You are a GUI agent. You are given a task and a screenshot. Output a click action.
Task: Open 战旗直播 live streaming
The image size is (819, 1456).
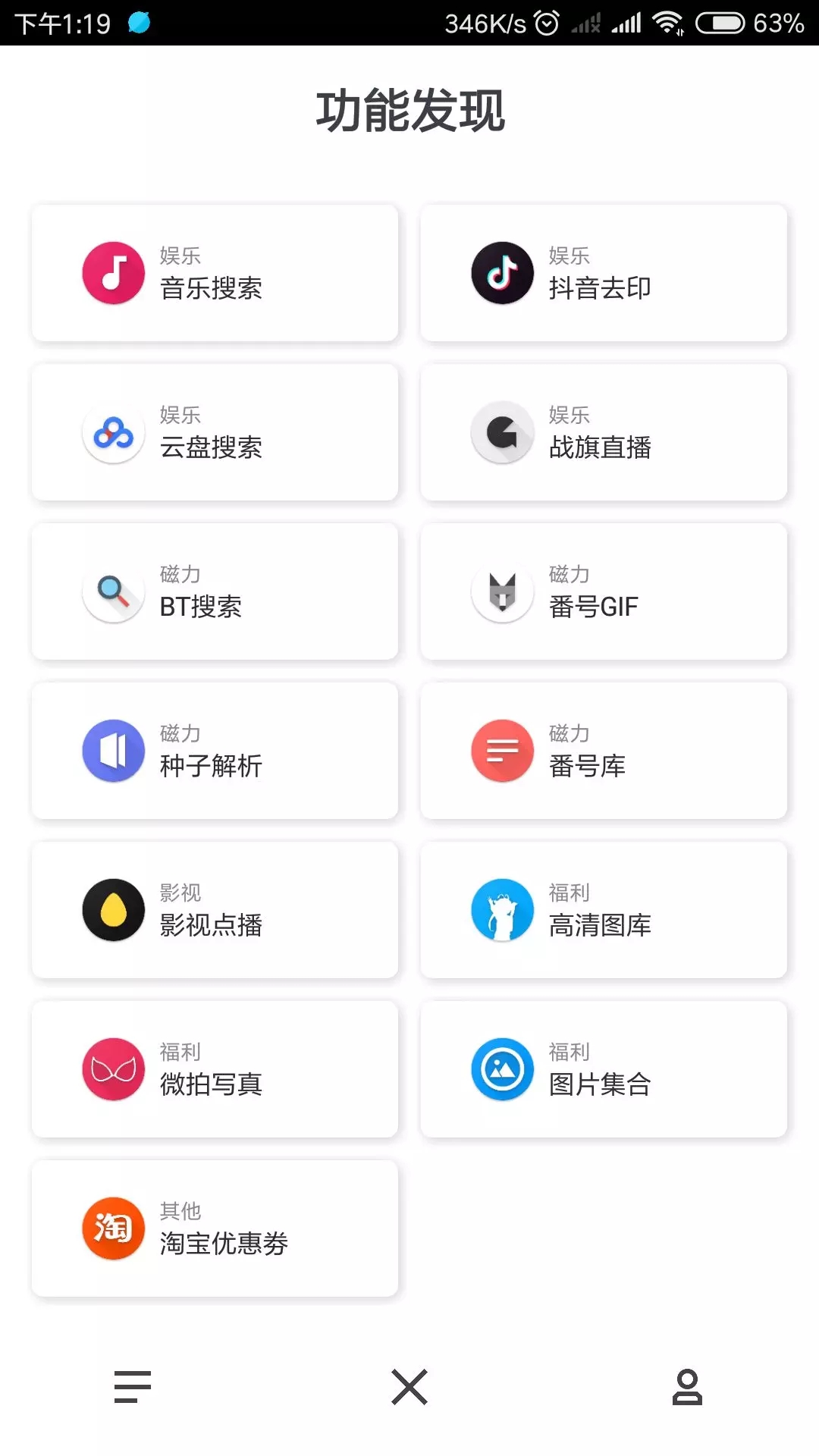coord(604,432)
